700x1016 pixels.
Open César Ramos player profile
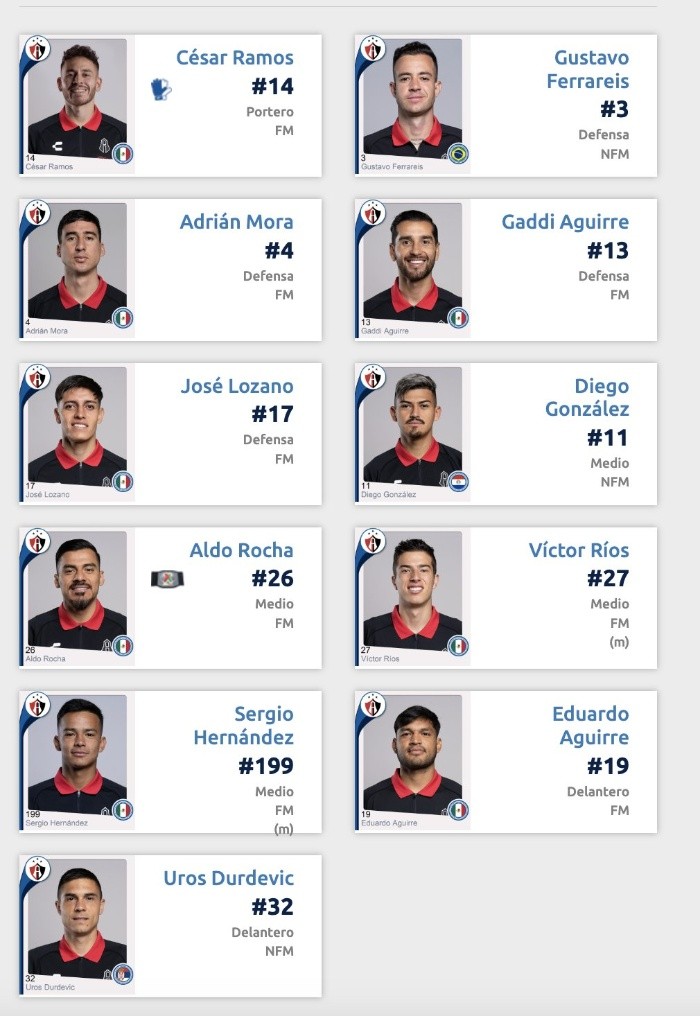235,58
